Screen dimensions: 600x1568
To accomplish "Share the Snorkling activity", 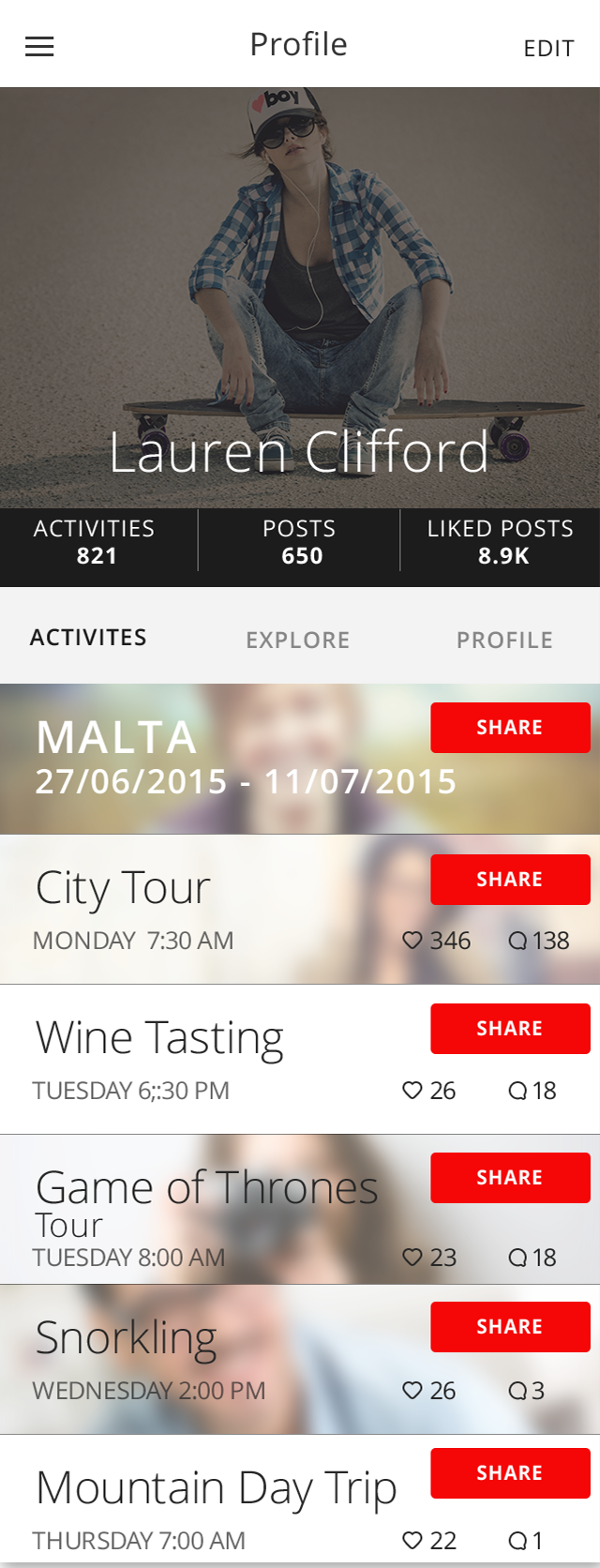I will pyautogui.click(x=510, y=1327).
